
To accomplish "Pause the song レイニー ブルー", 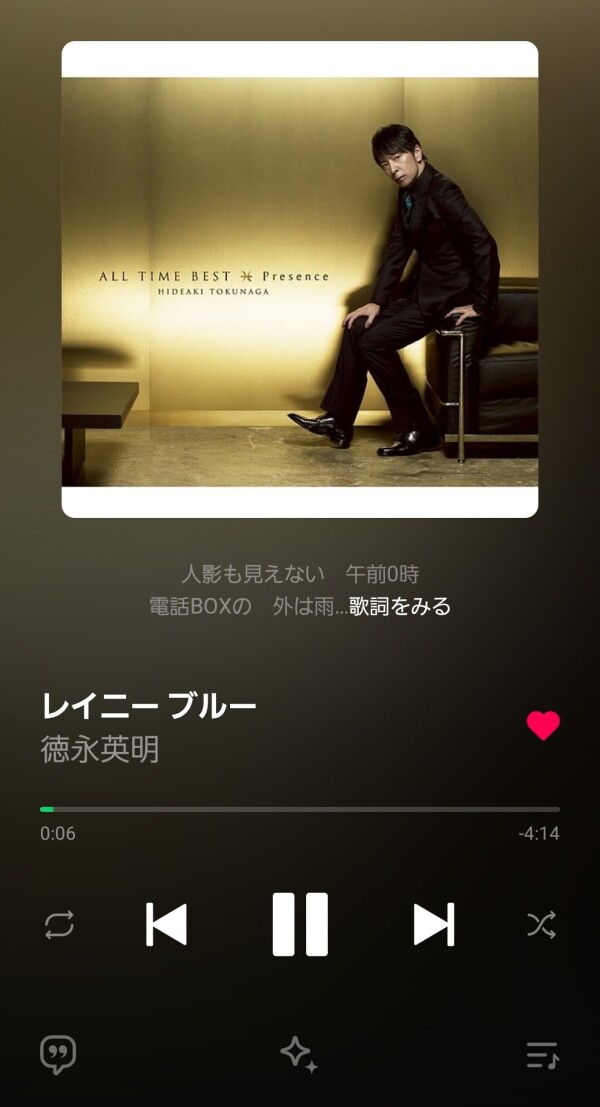I will tap(300, 924).
